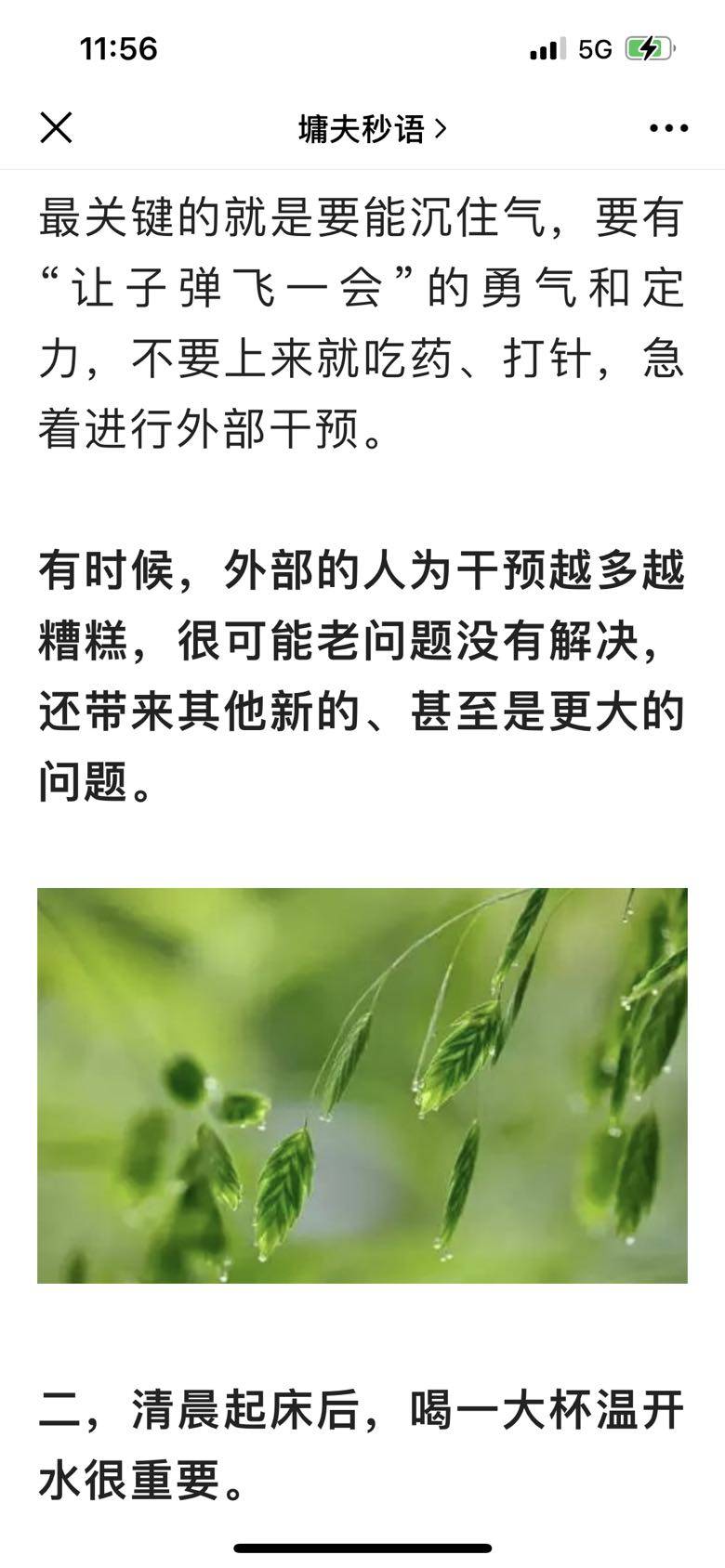Open the three-dot more options menu
This screenshot has width=725, height=1568.
(x=668, y=129)
